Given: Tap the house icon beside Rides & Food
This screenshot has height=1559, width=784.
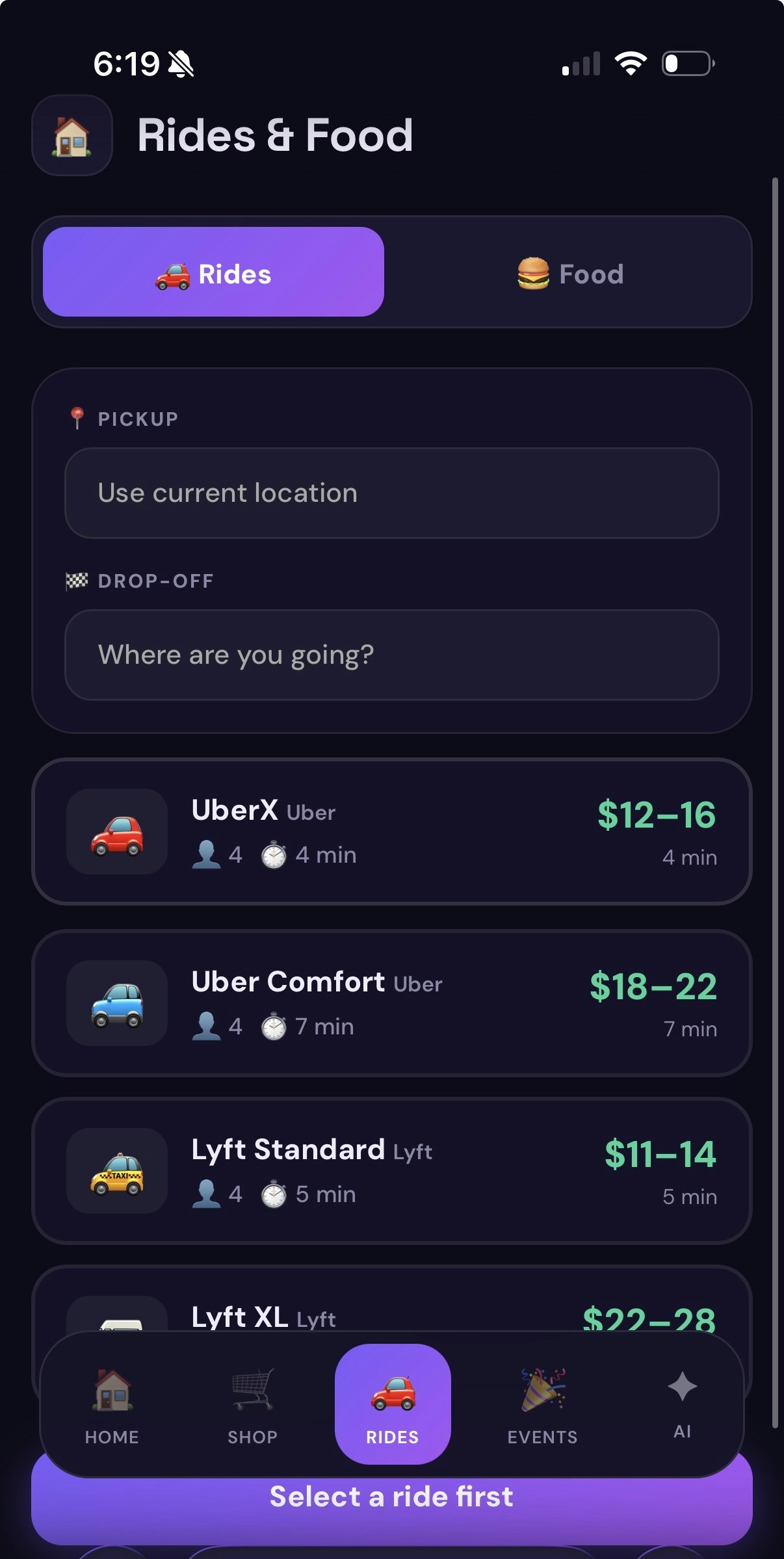Looking at the screenshot, I should click(72, 136).
